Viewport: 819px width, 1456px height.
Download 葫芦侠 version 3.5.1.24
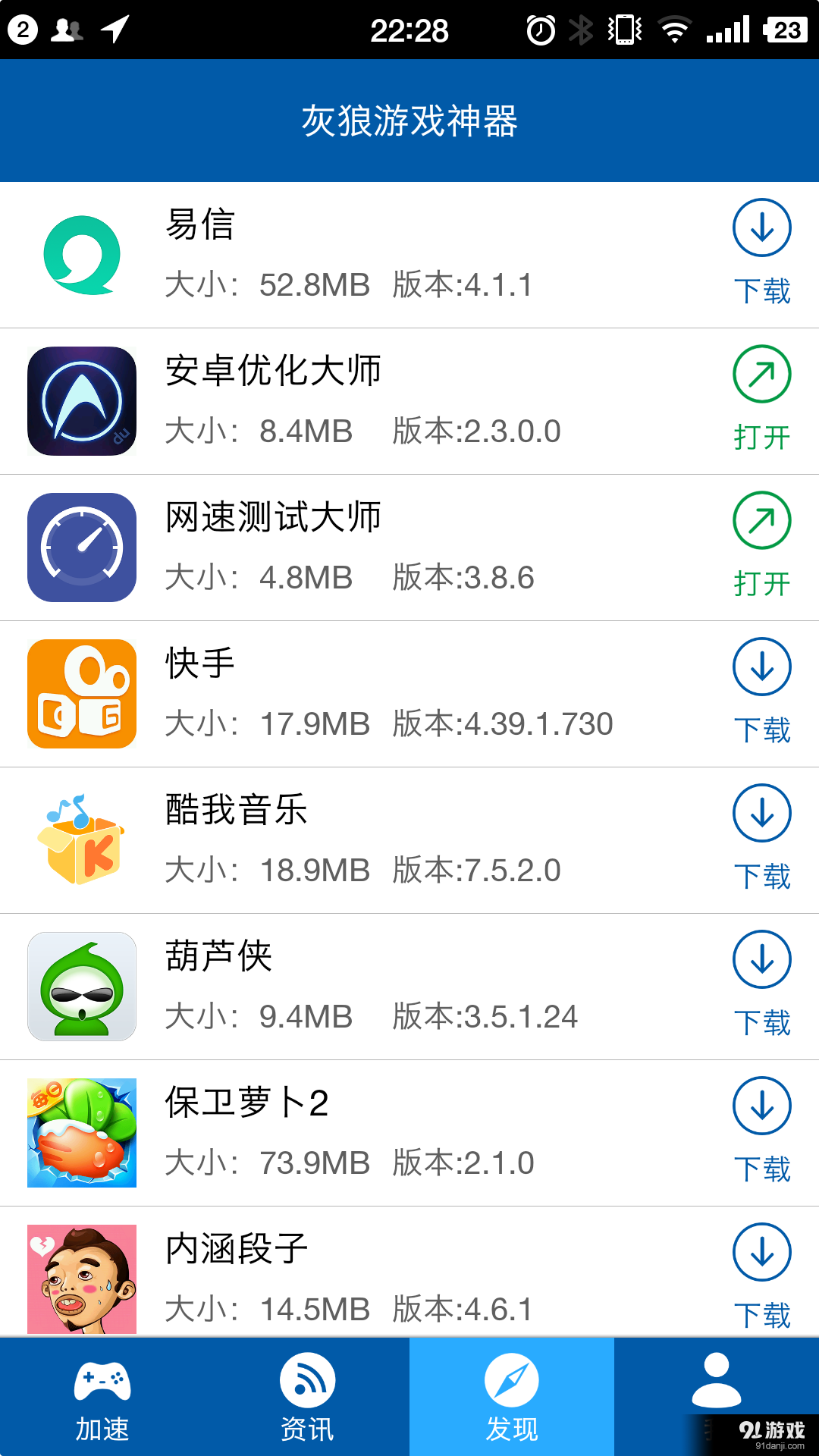pos(761,959)
